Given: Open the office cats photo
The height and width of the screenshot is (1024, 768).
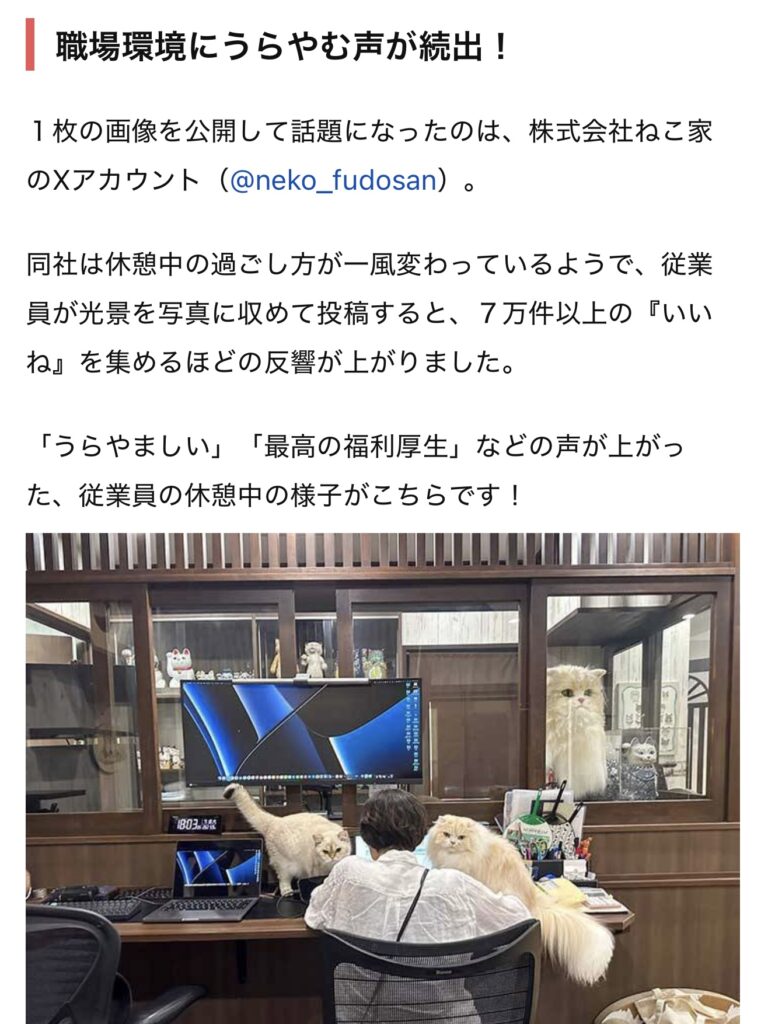Looking at the screenshot, I should click(383, 777).
